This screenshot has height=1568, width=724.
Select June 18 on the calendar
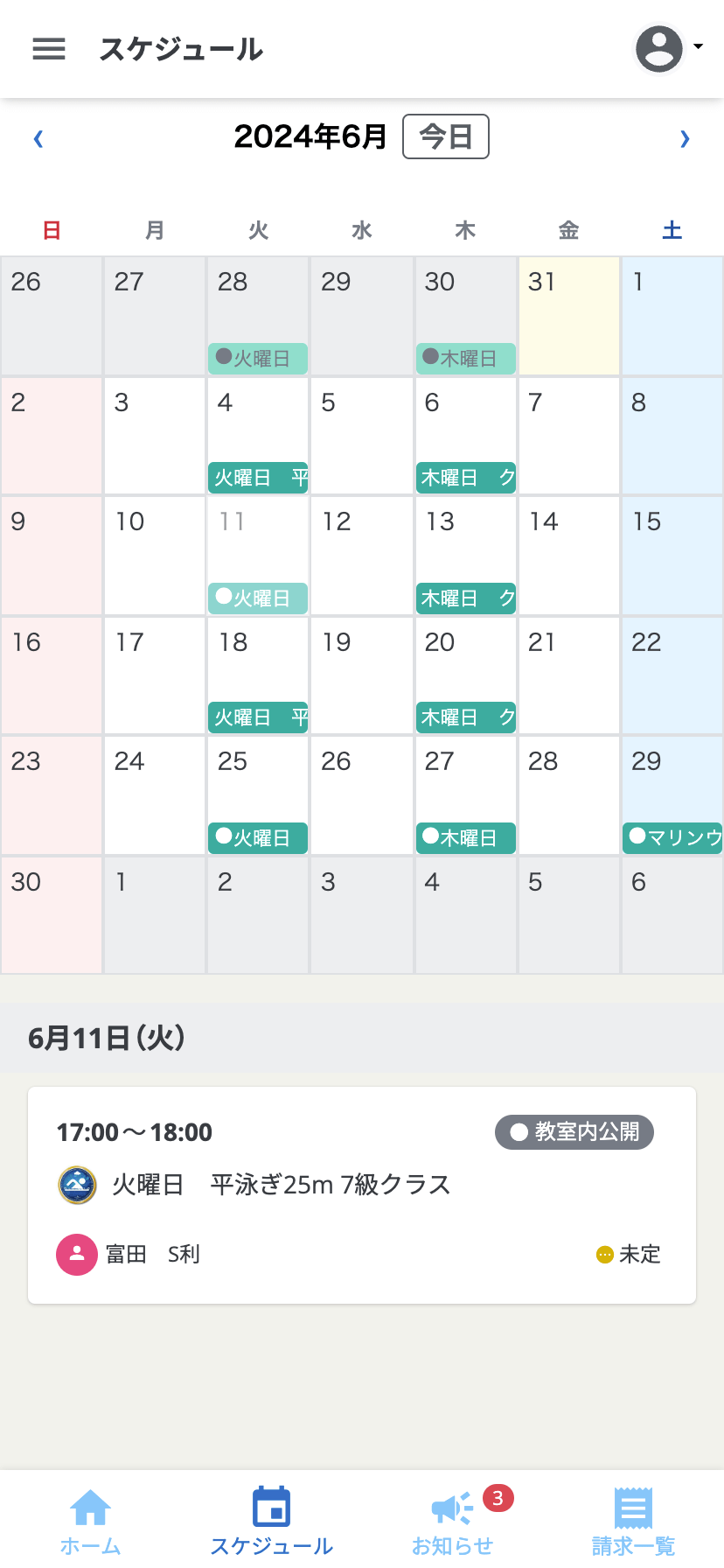[x=257, y=660]
